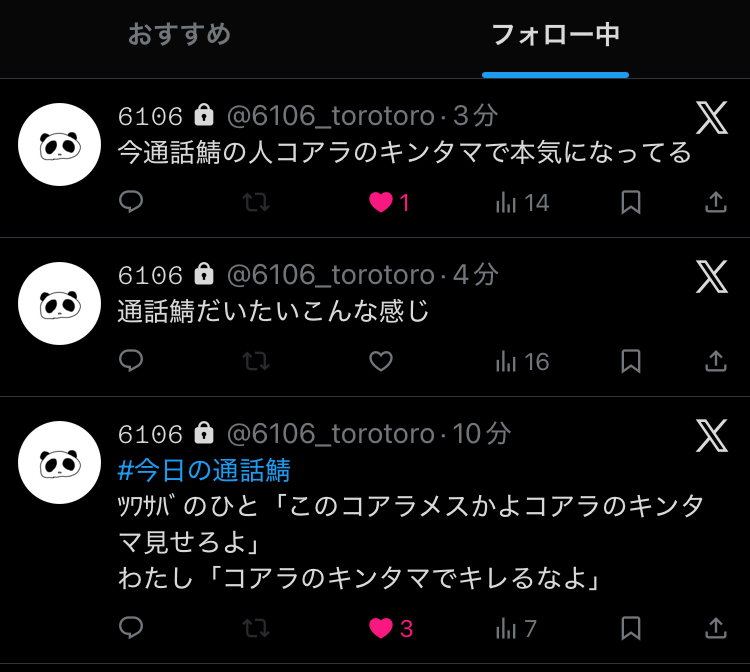Share the 4分 post

[x=715, y=361]
